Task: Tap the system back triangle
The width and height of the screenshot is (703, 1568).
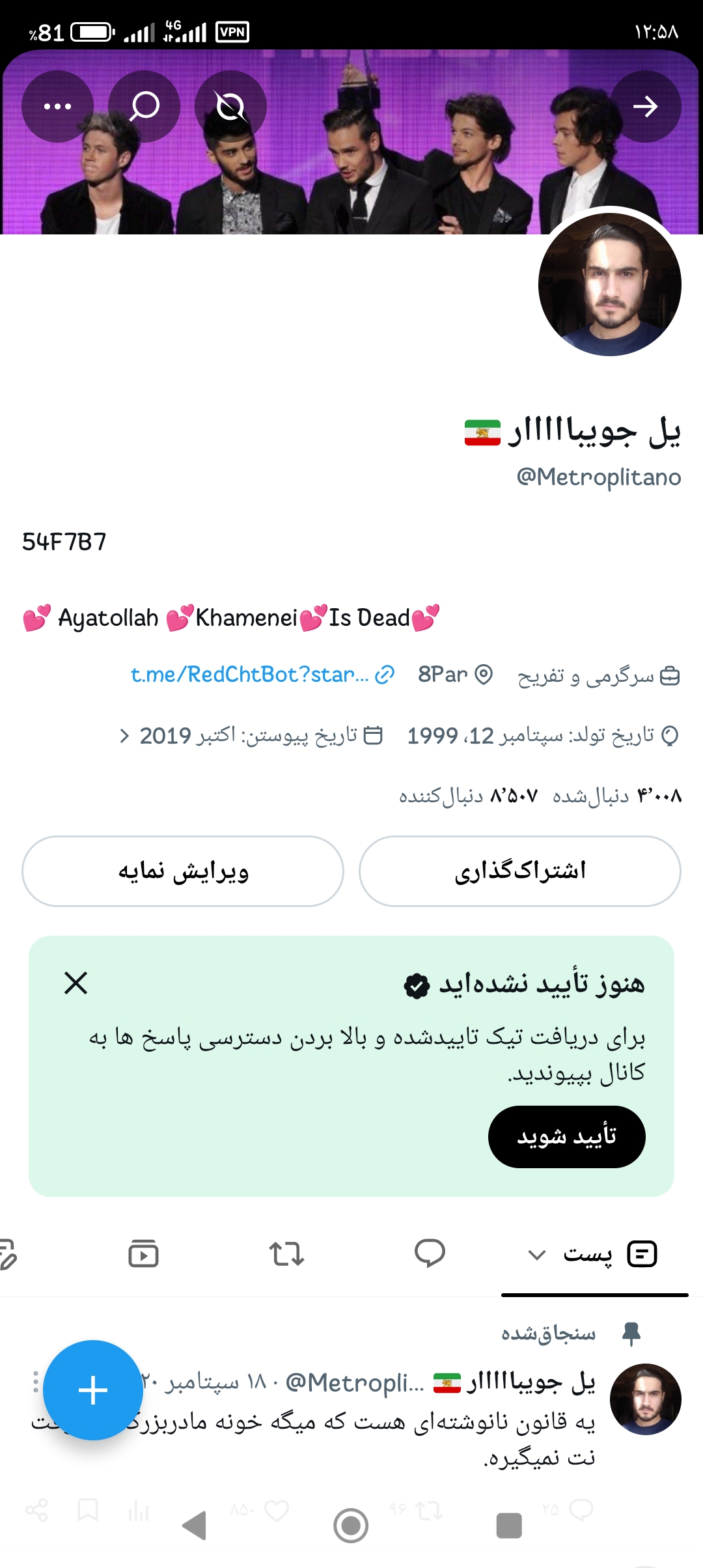Action: click(x=195, y=1525)
